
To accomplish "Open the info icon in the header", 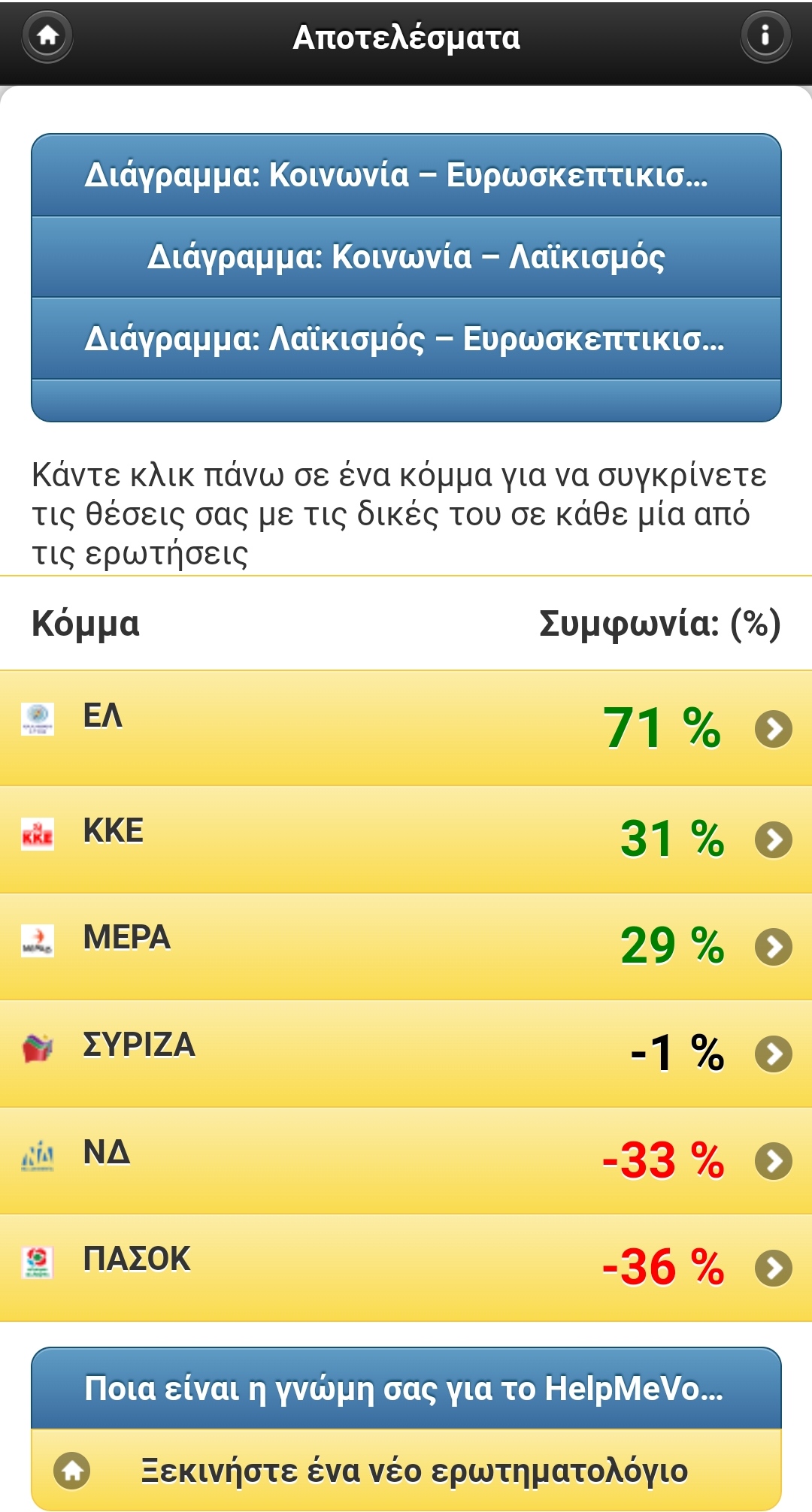I will (x=765, y=35).
